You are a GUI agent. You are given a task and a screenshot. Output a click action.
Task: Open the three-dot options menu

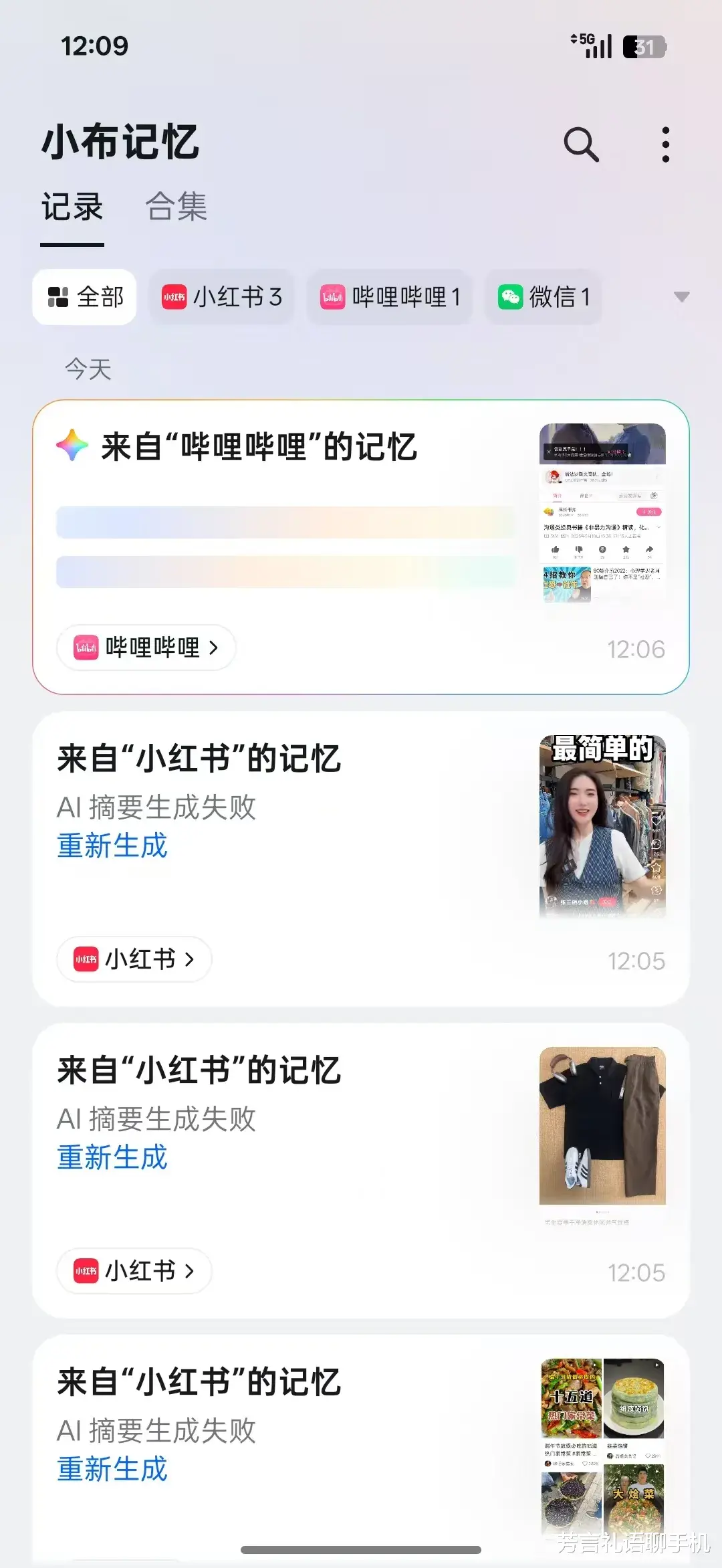point(665,142)
